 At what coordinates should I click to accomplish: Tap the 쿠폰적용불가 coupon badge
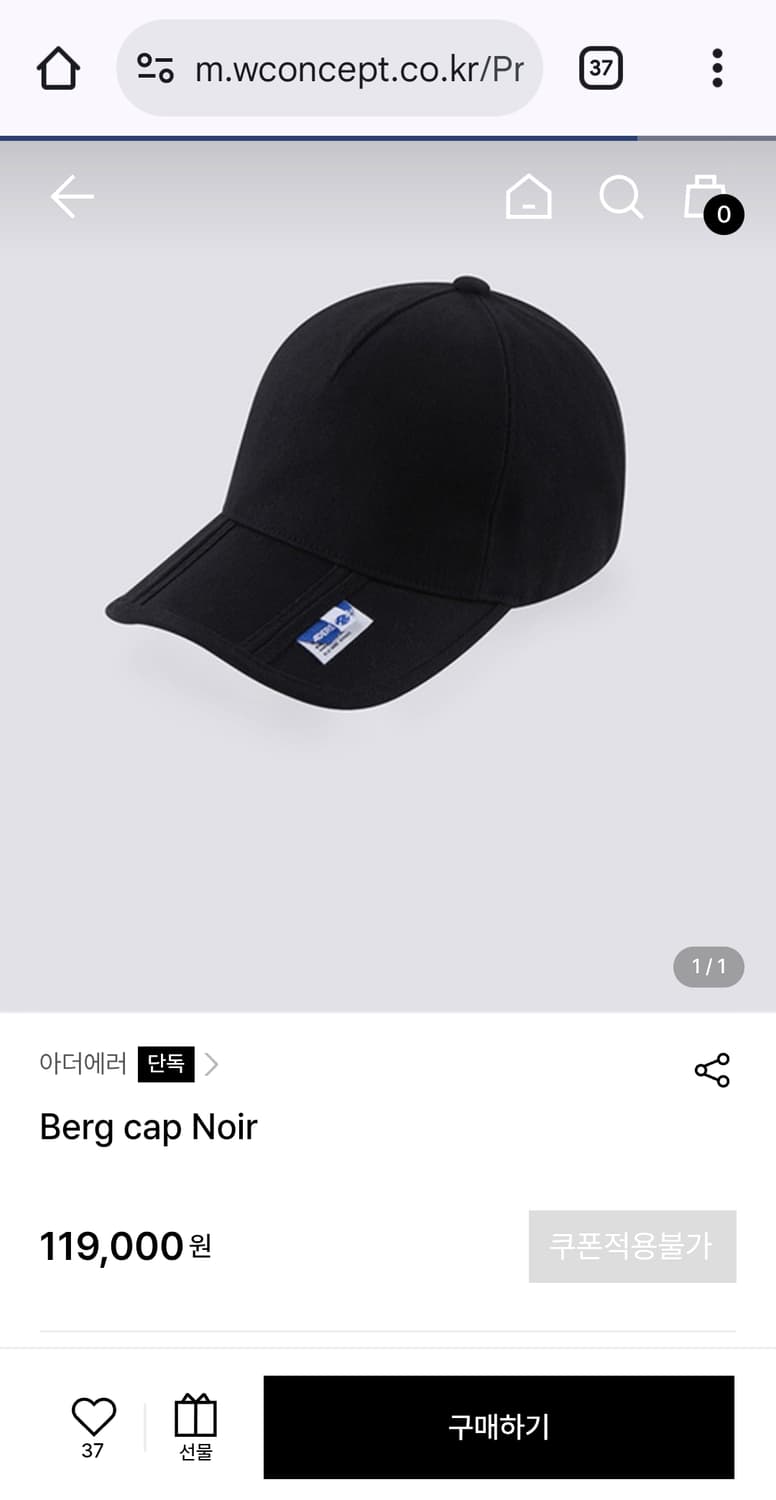click(x=632, y=1246)
